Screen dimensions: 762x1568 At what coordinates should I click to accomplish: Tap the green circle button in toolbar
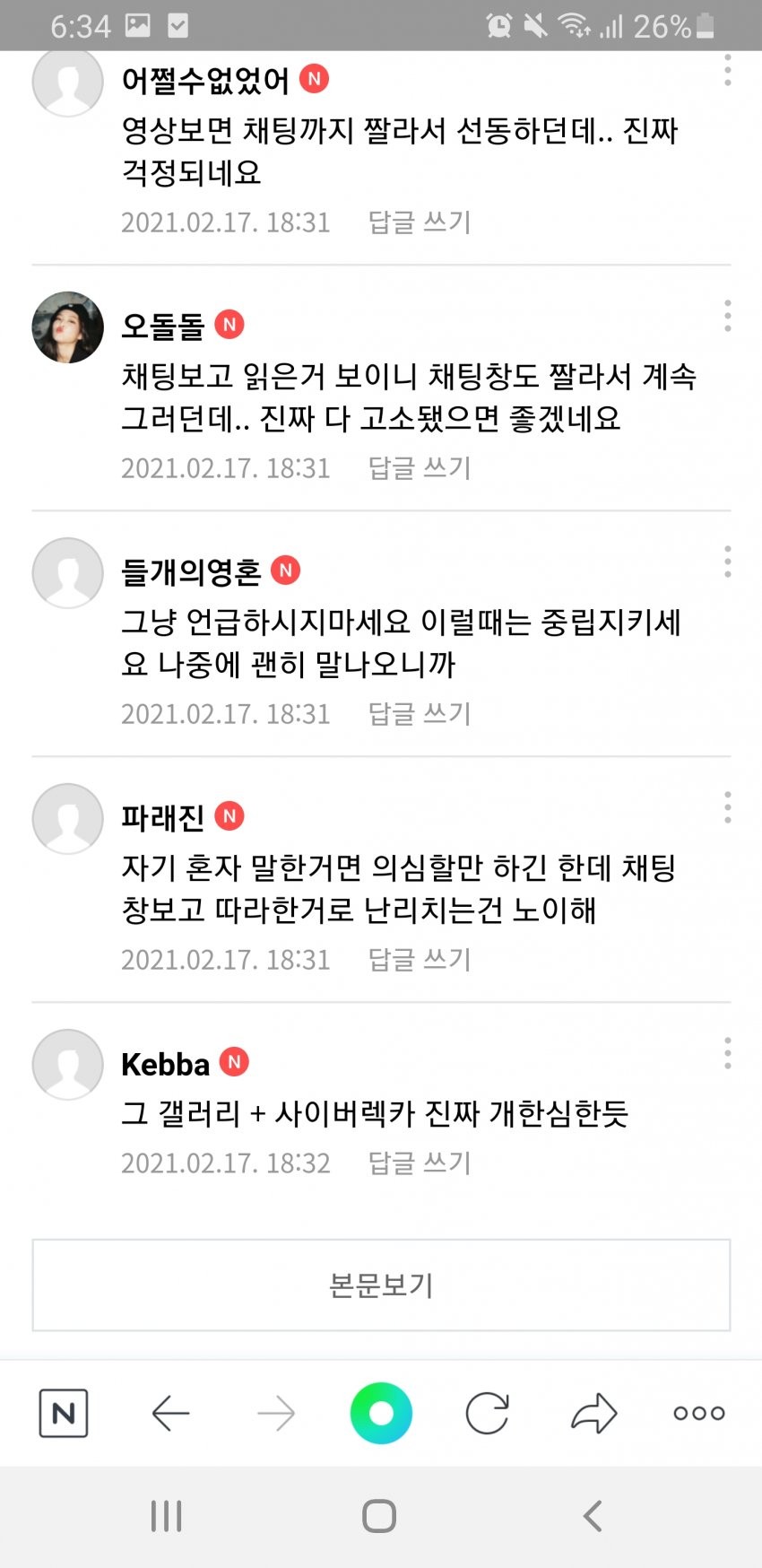coord(381,1414)
